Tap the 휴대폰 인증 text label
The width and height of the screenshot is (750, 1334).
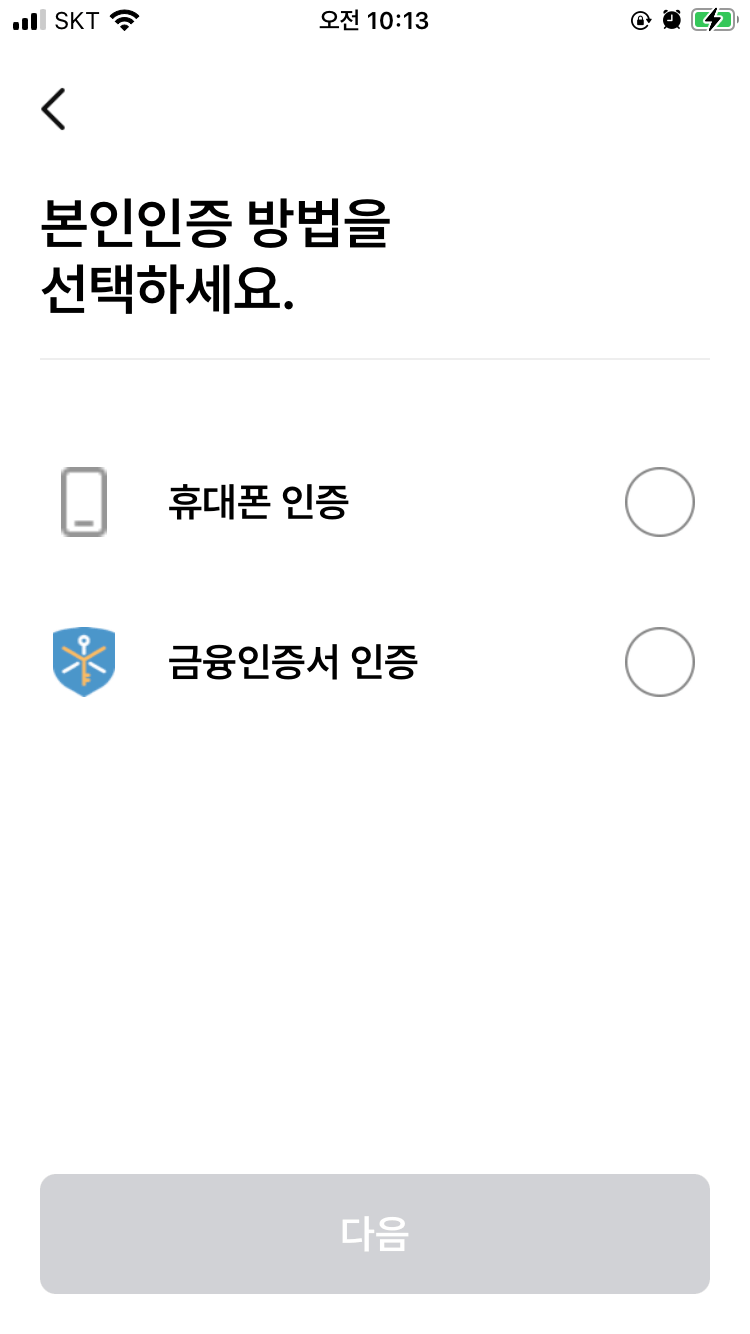click(259, 501)
